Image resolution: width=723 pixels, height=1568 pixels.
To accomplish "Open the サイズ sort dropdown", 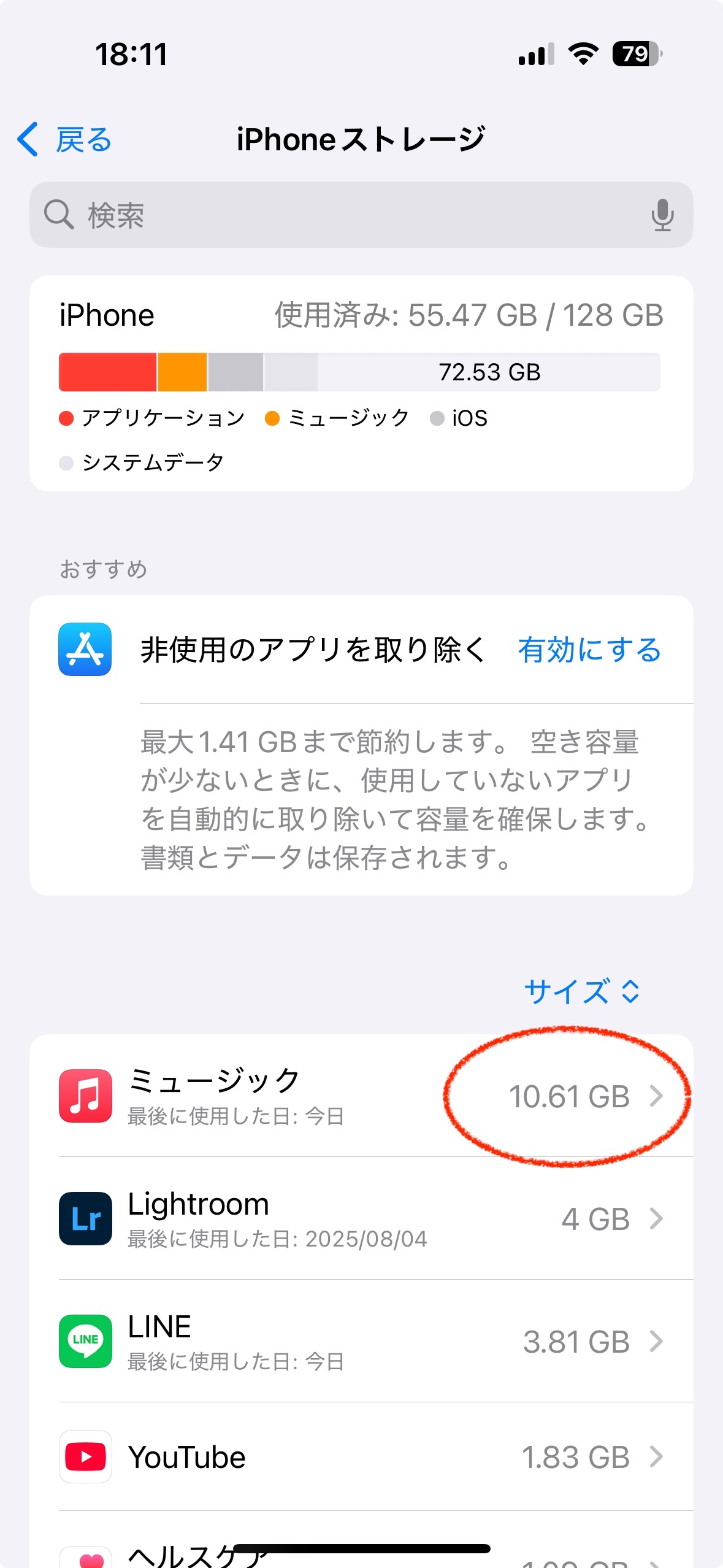I will pyautogui.click(x=581, y=991).
